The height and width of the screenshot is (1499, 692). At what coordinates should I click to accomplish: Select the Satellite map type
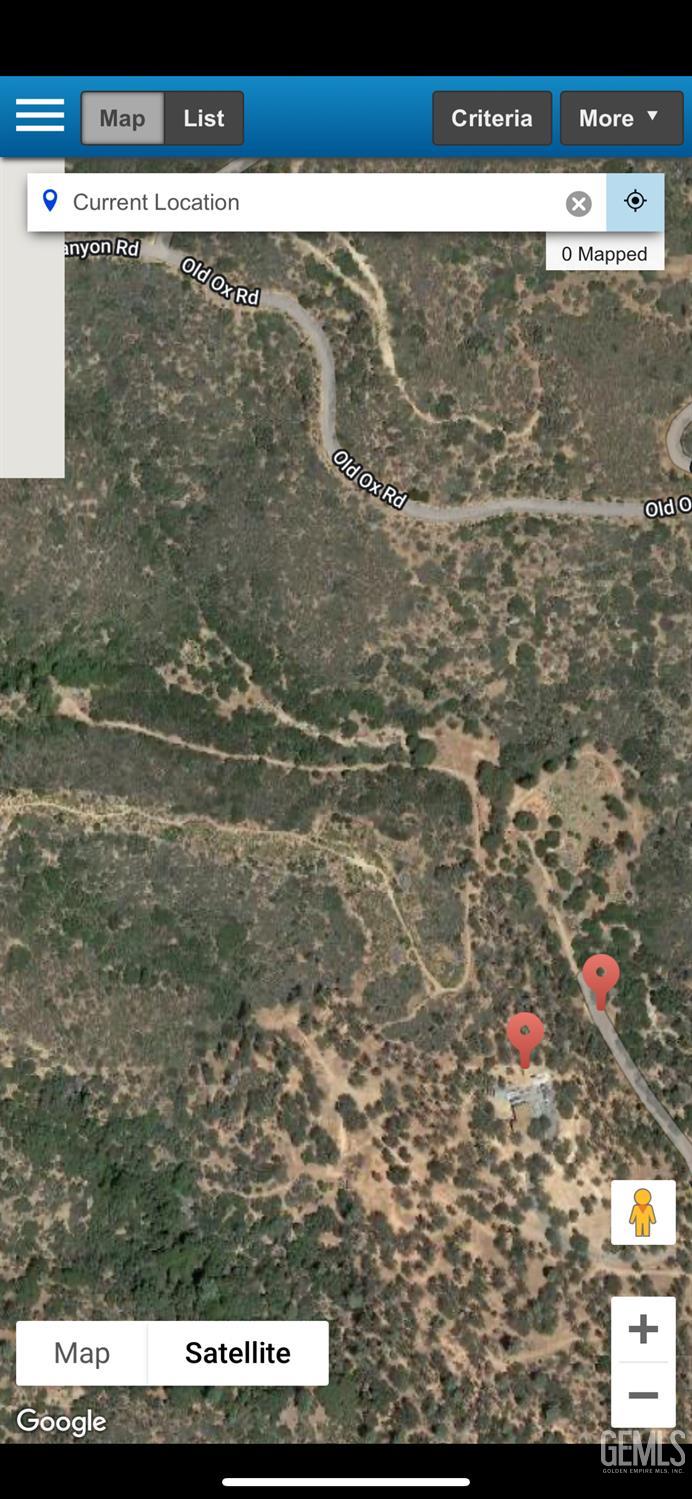point(238,1353)
